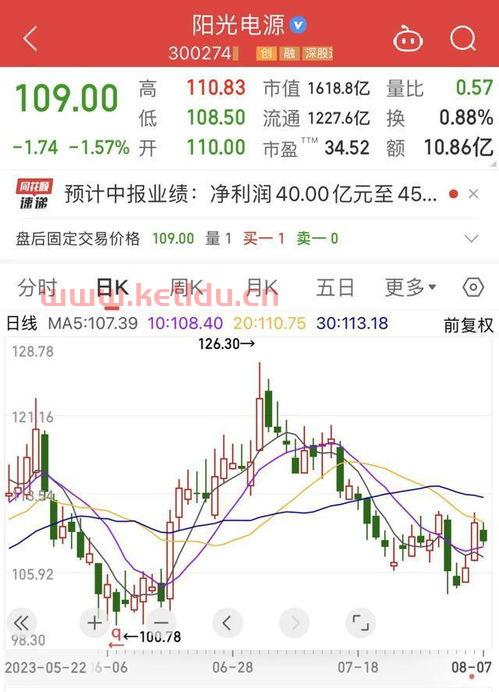Open chart settings hexagon icon

(x=473, y=287)
